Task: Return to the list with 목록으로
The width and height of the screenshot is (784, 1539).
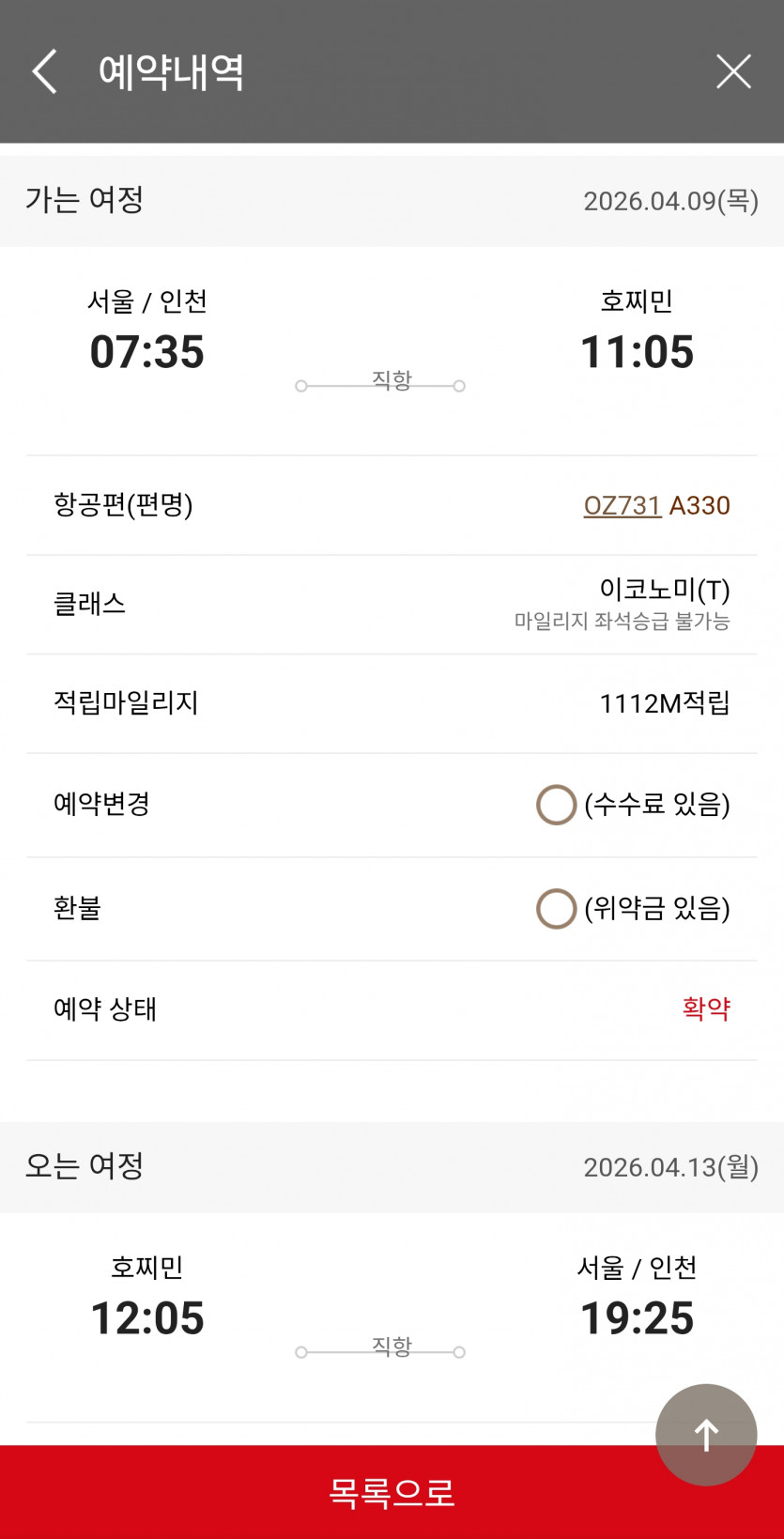Action: coord(392,1493)
